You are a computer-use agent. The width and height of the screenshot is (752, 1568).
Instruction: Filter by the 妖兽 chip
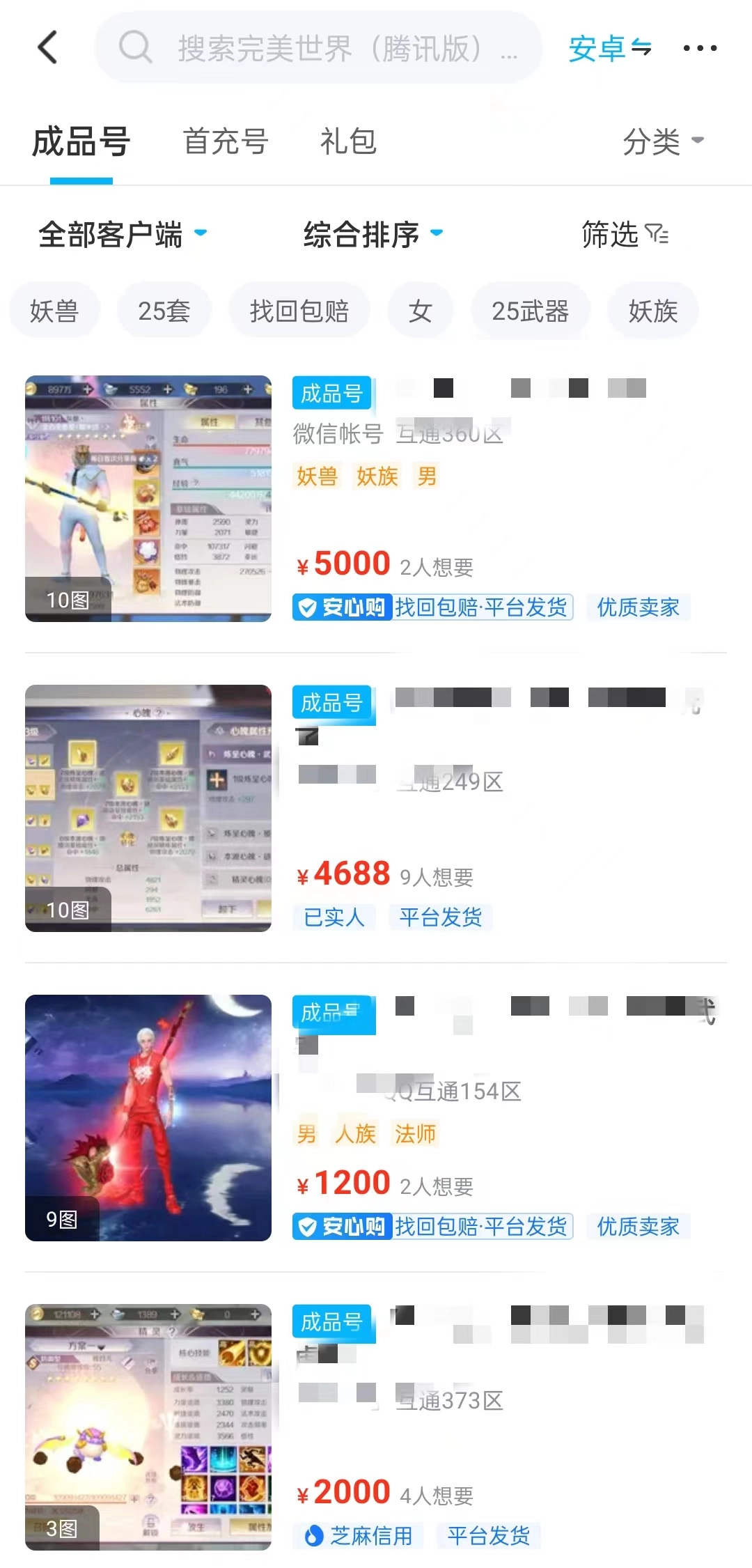click(x=54, y=311)
